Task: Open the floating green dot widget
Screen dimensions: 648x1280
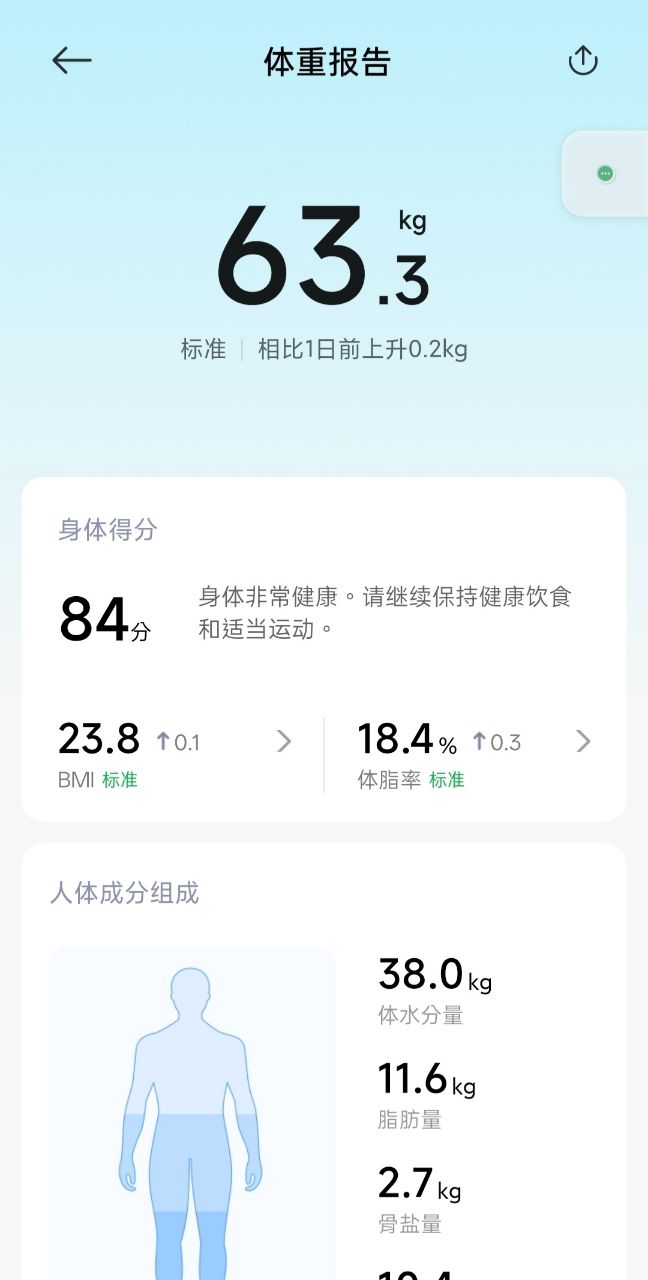Action: pos(605,174)
